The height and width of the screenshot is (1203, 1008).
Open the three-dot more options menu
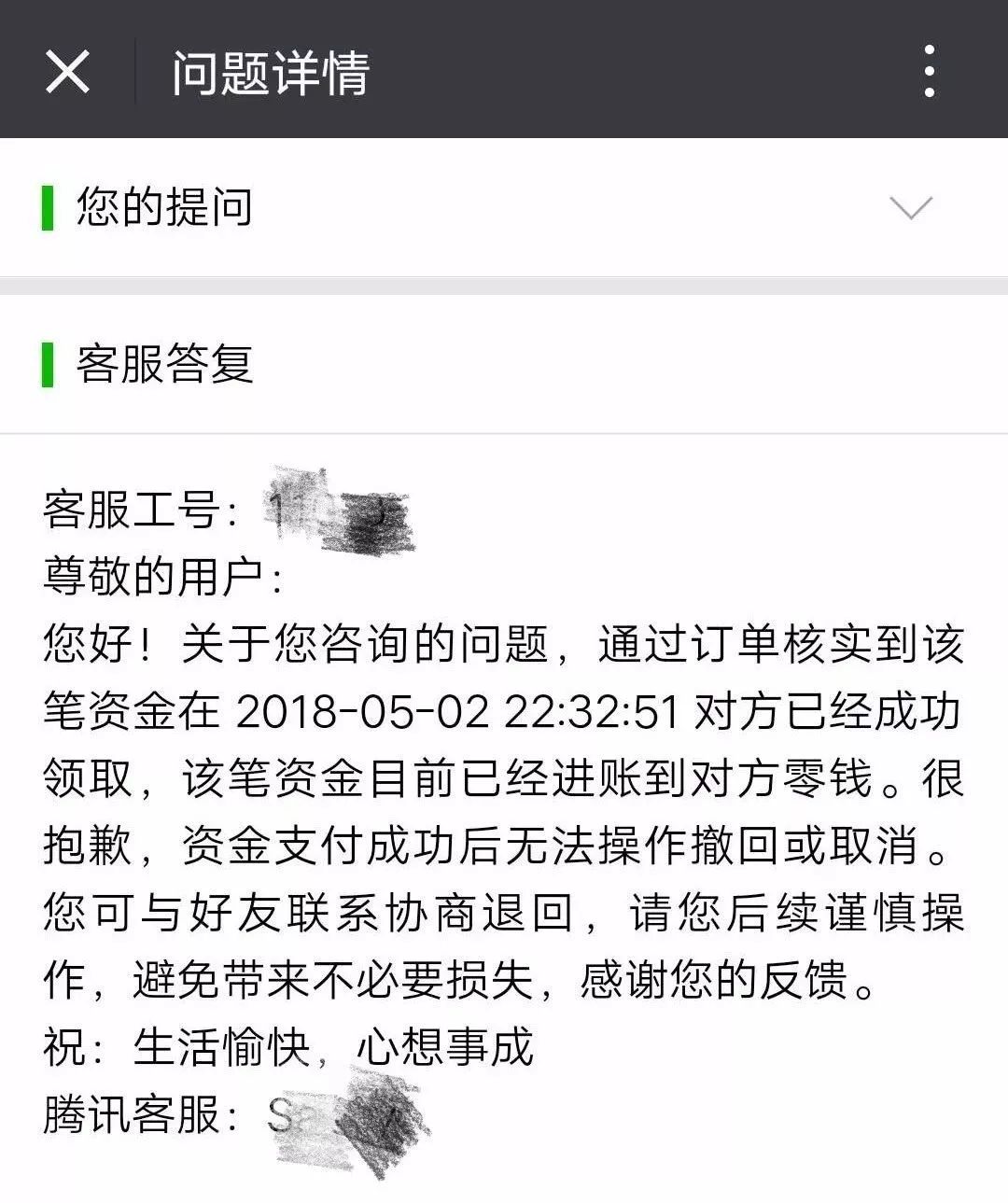[x=929, y=70]
